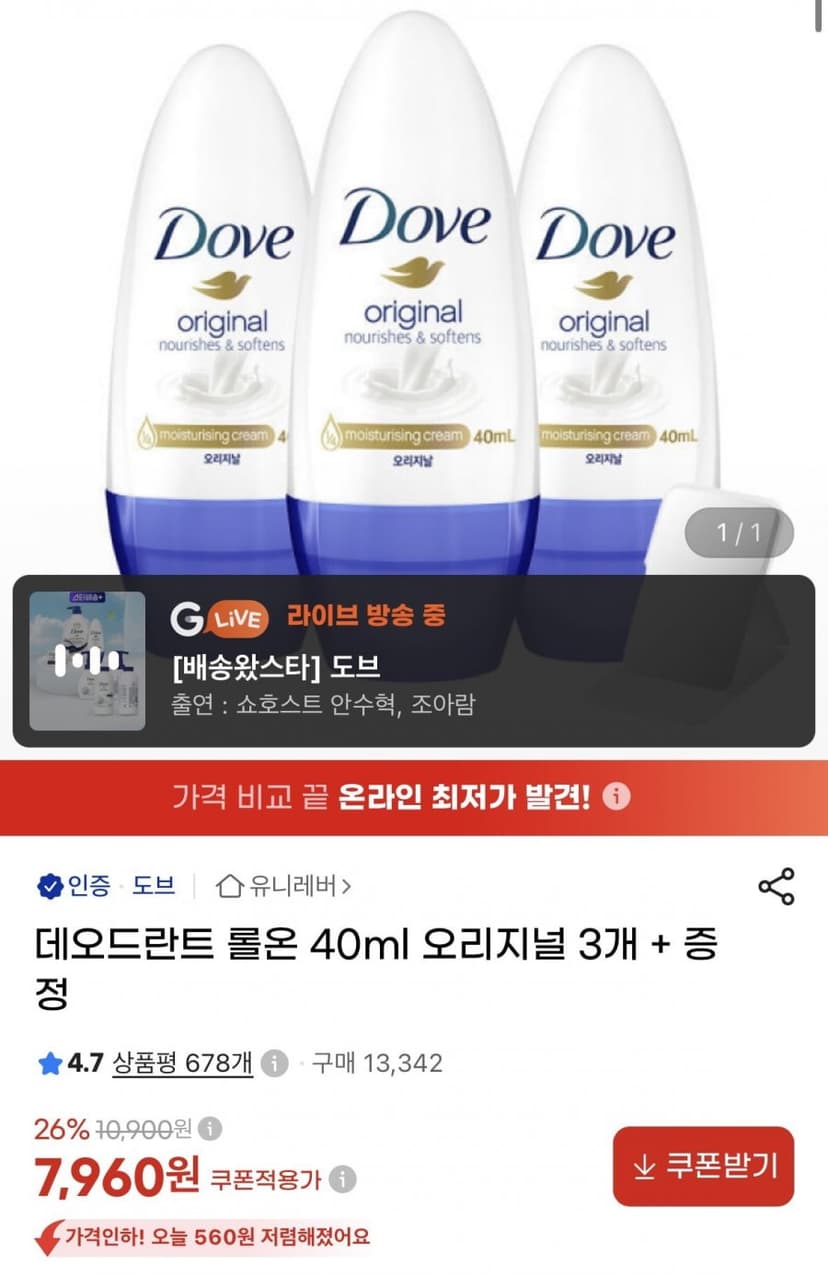Show info about the 10,900원 original price

point(209,1129)
